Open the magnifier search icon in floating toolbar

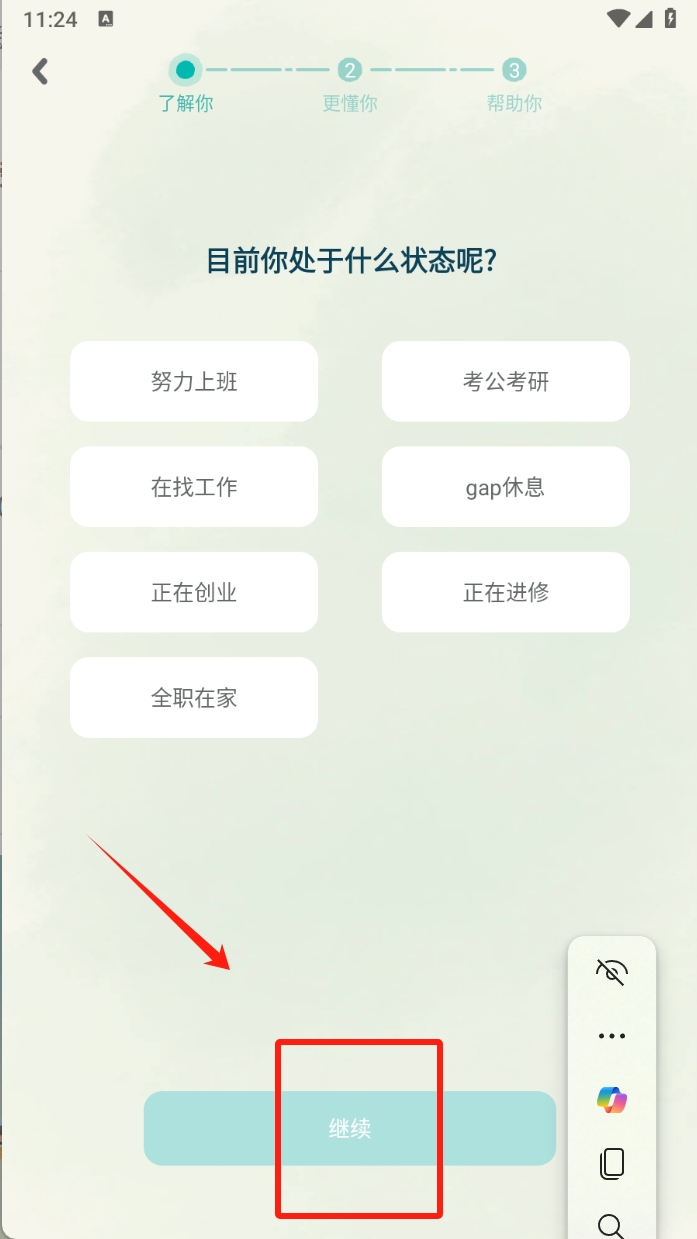[x=611, y=1225]
